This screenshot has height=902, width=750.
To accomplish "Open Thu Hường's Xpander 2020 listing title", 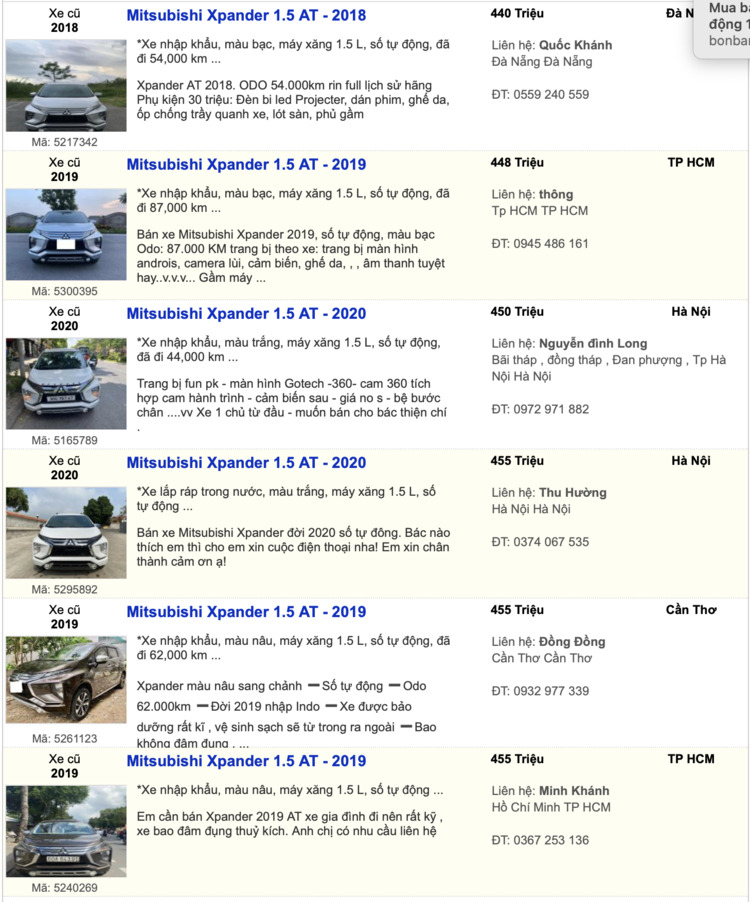I will 246,463.
